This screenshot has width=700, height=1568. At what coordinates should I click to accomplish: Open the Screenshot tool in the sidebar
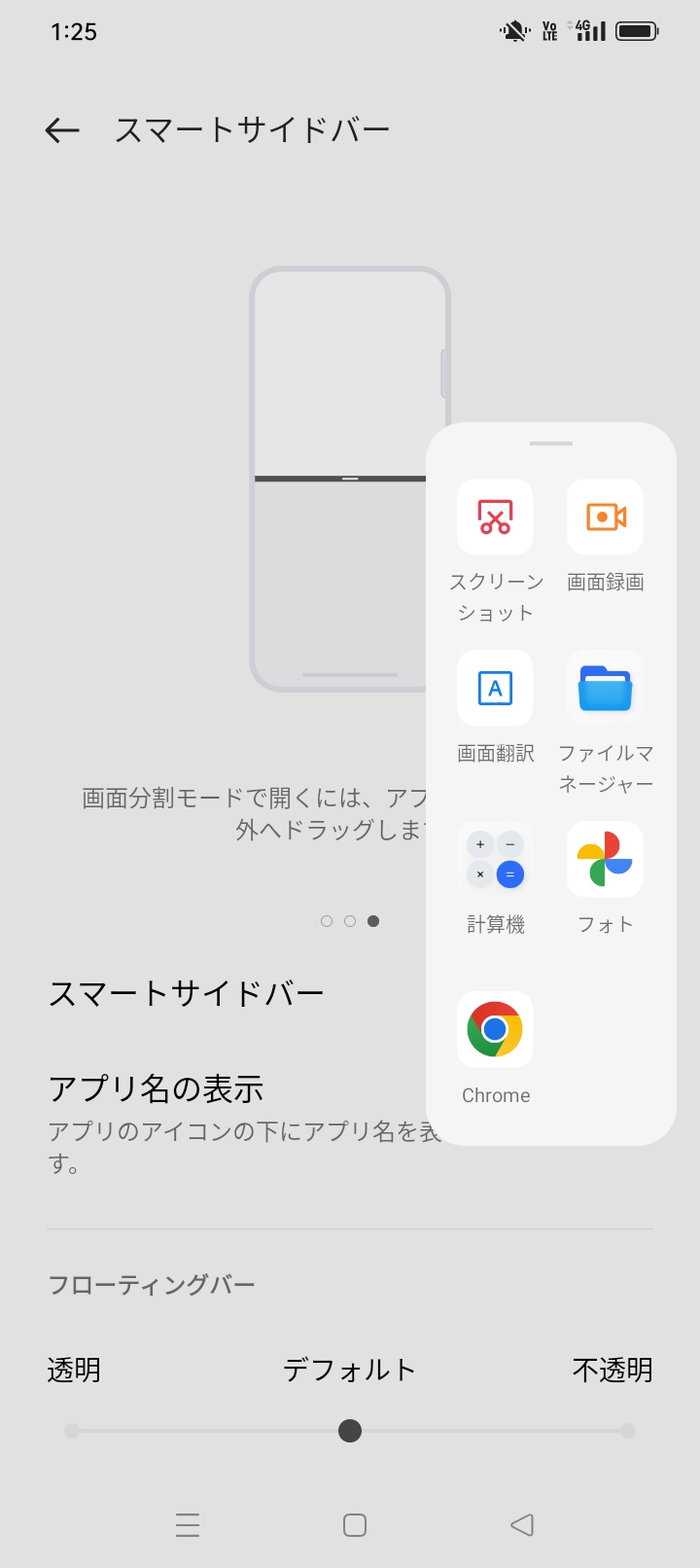point(495,517)
